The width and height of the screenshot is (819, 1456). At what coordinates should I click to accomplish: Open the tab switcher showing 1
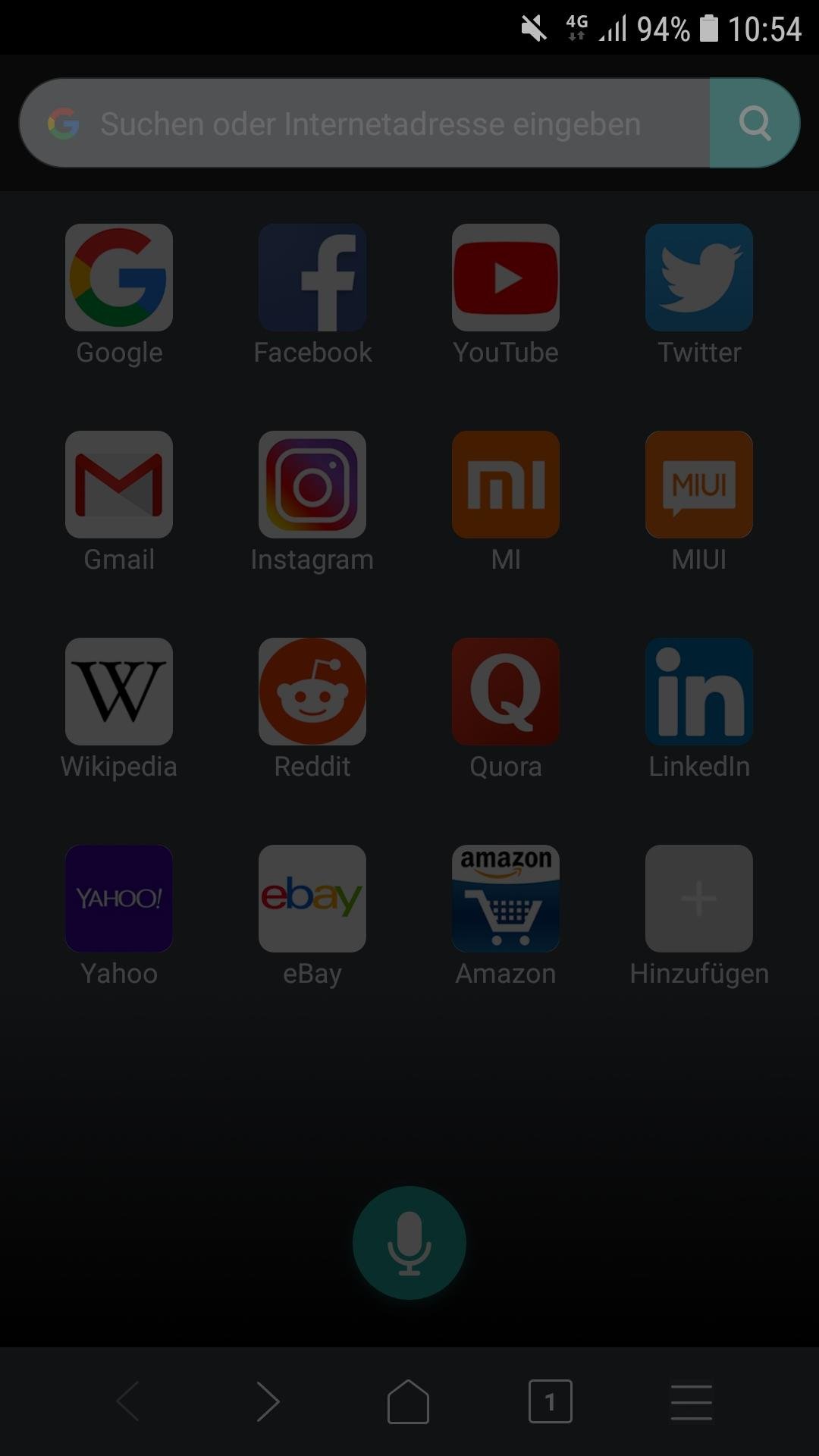pos(550,1401)
